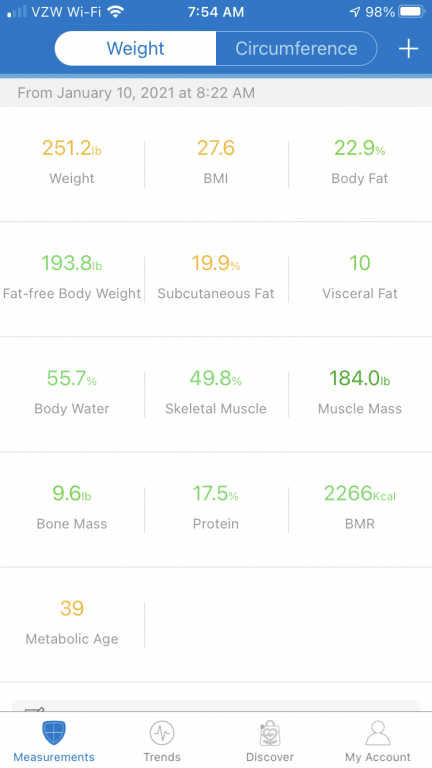This screenshot has width=432, height=768.
Task: Open the Weight 251.2lb metric
Action: click(x=72, y=164)
